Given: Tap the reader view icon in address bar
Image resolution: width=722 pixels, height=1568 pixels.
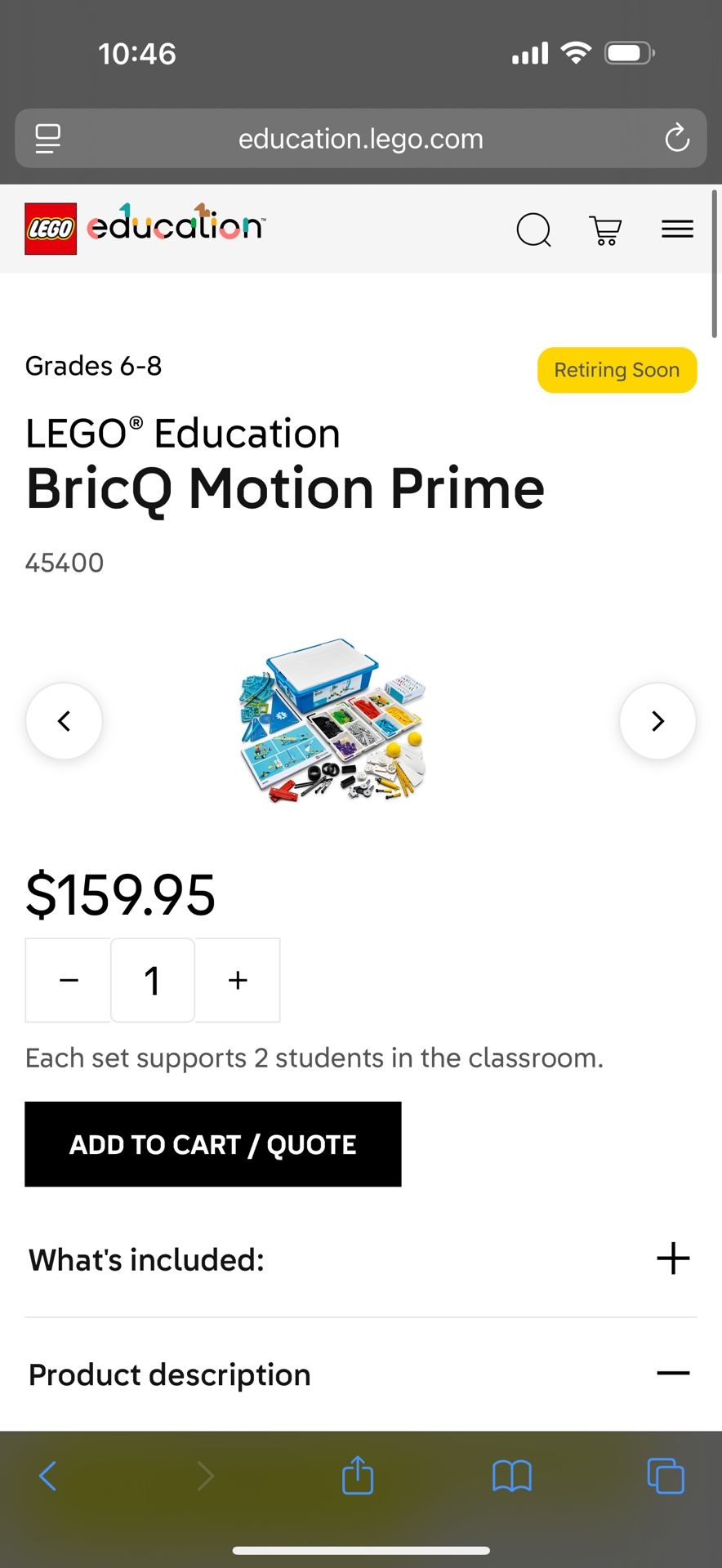Looking at the screenshot, I should pos(47,138).
